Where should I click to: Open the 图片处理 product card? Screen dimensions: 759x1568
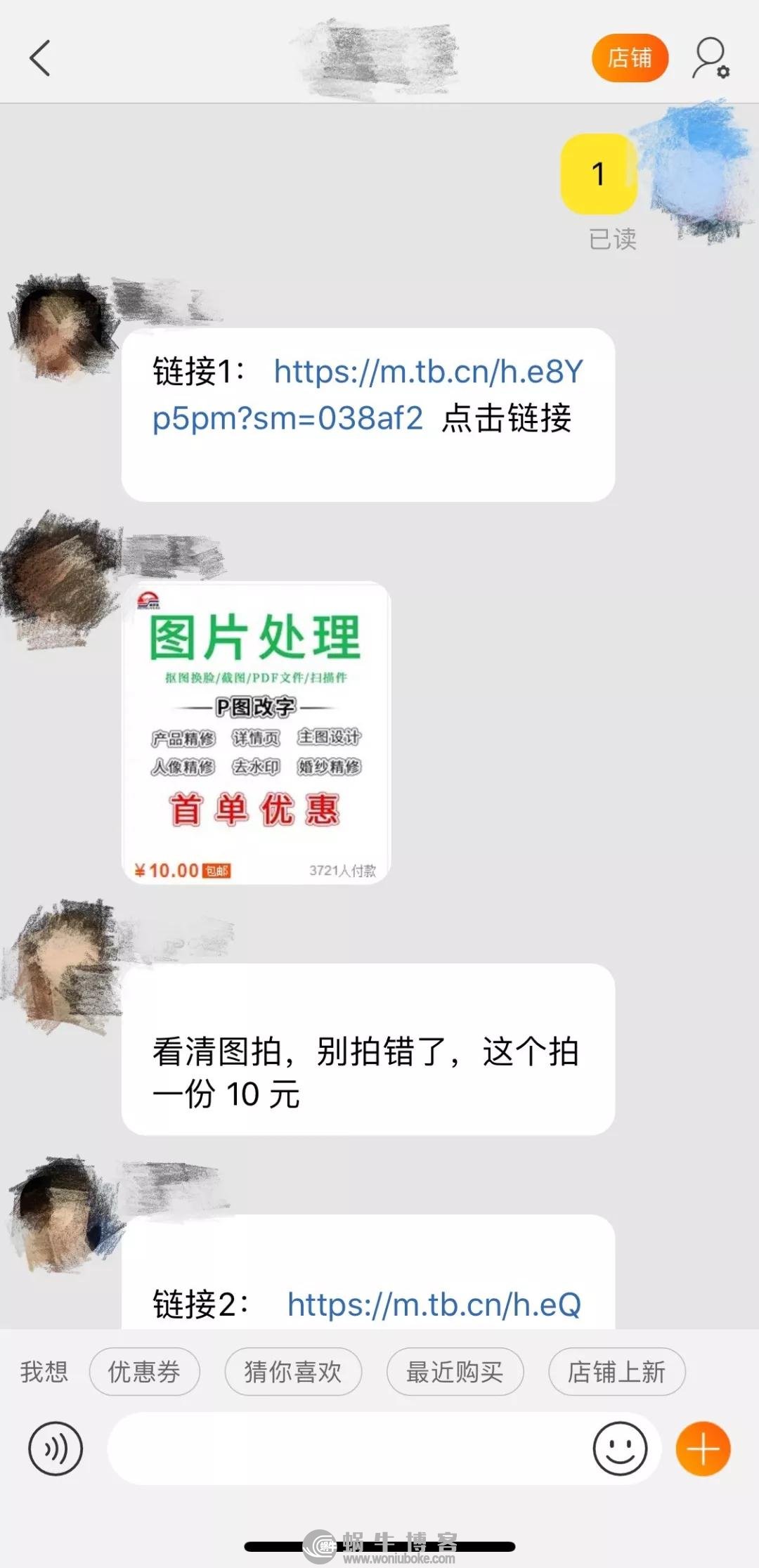coord(256,732)
